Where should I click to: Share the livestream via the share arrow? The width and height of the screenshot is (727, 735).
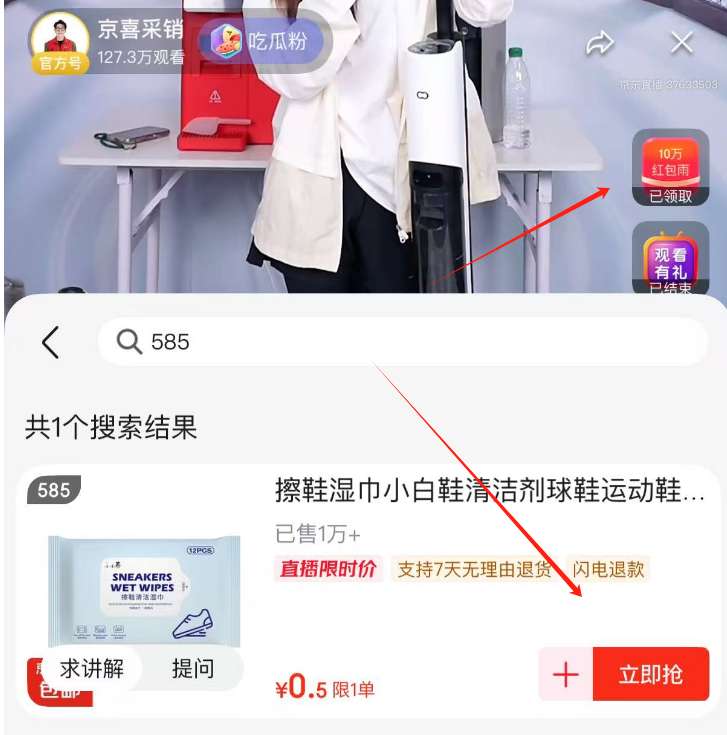point(600,43)
